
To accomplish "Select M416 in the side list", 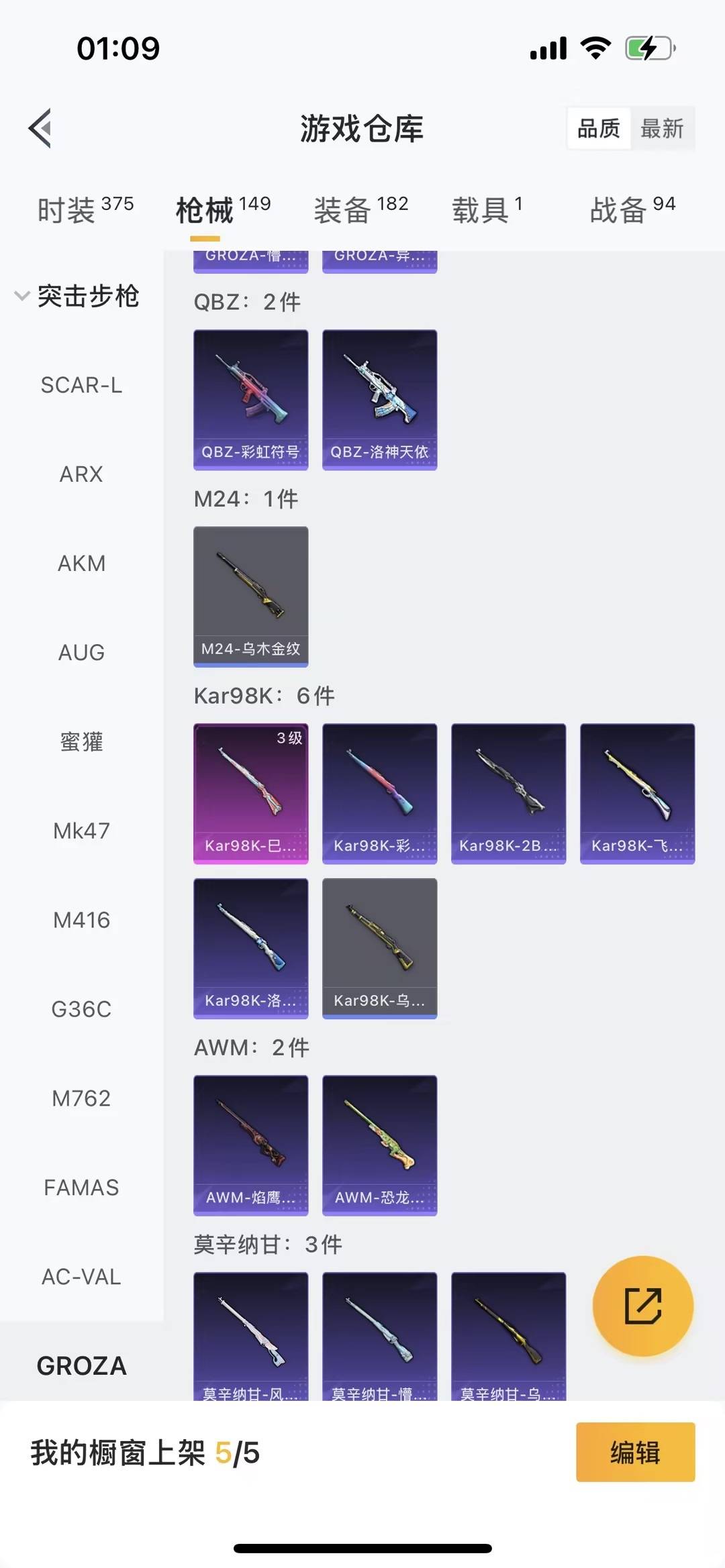I will (x=81, y=920).
